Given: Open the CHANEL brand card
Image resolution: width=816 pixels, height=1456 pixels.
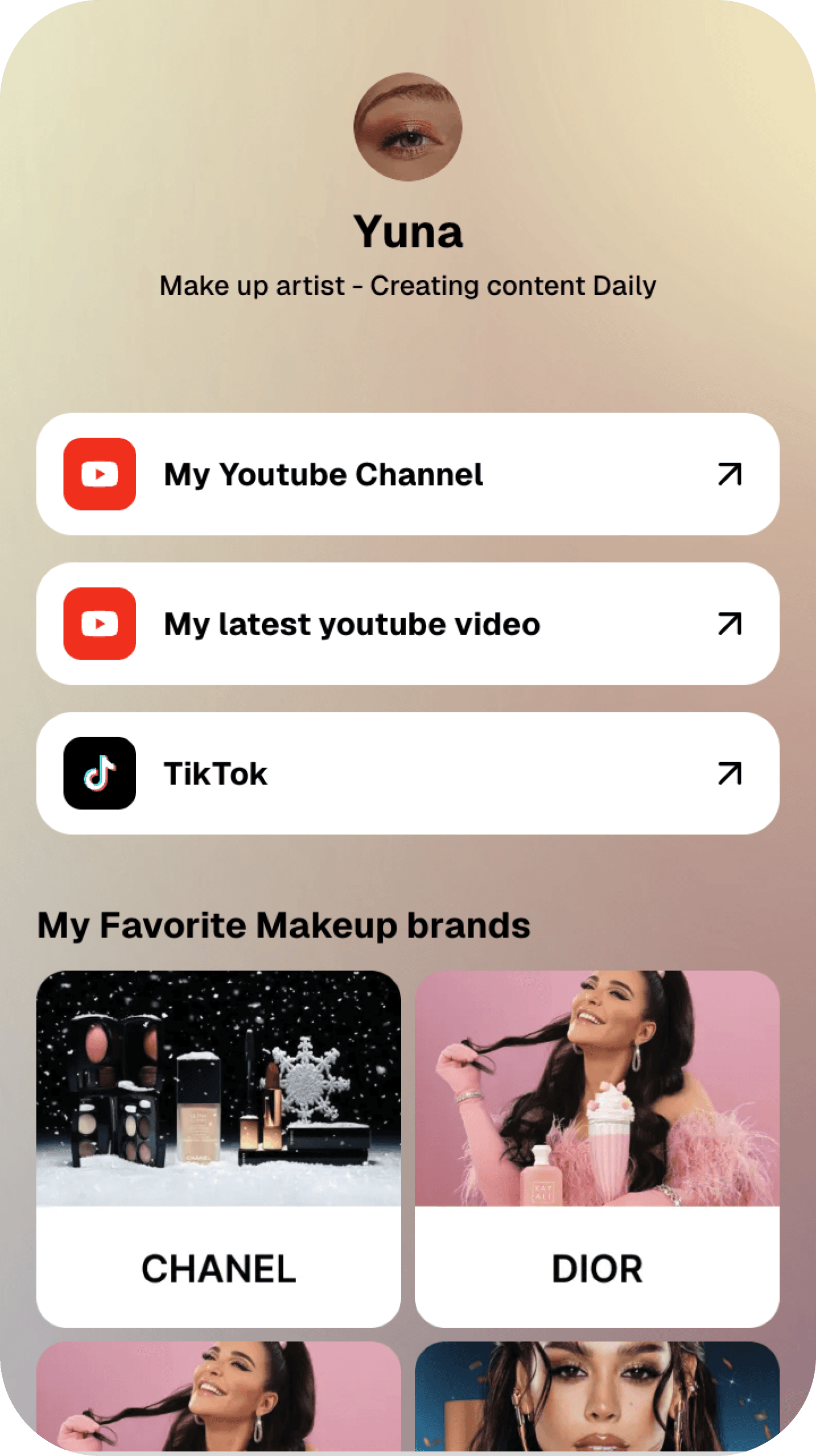Looking at the screenshot, I should tap(219, 1149).
